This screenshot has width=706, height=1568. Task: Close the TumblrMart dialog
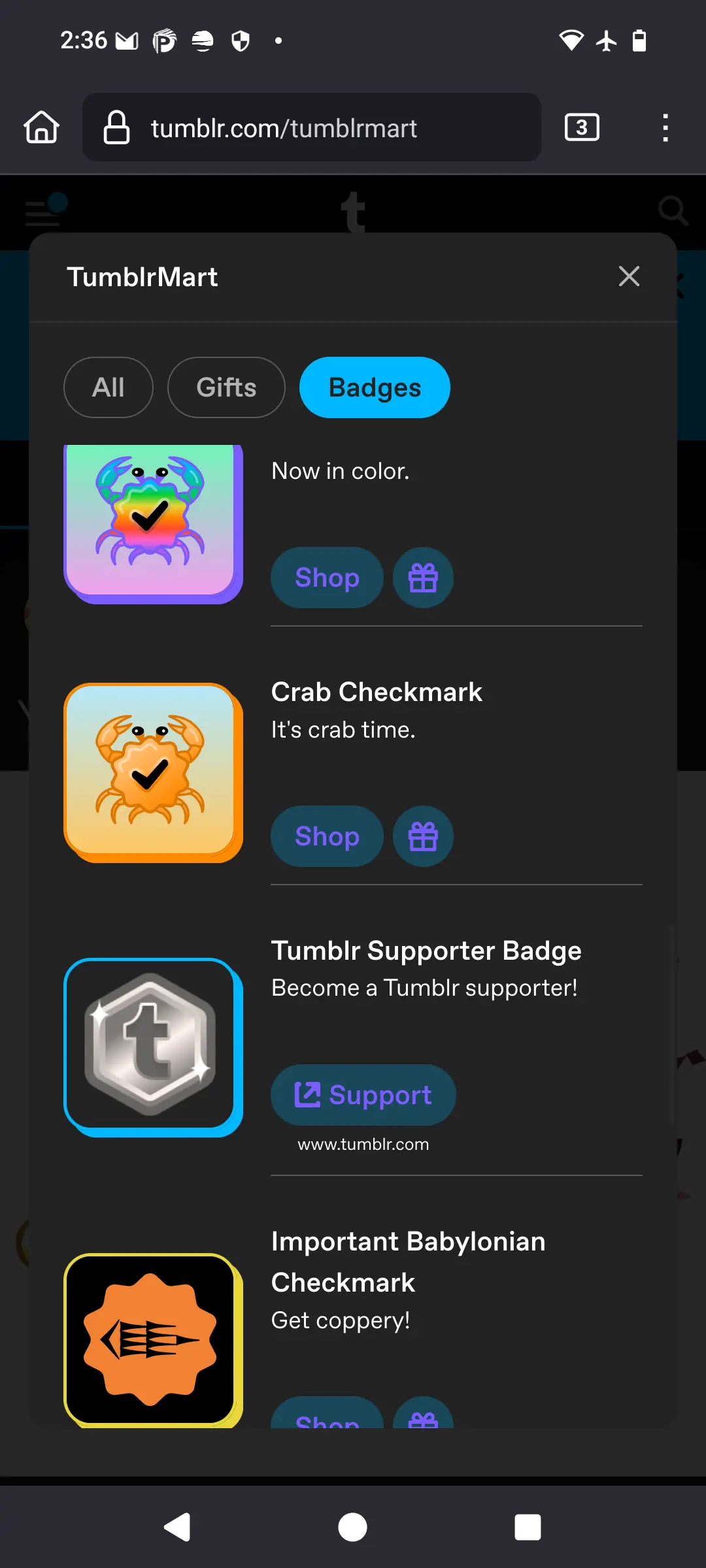pos(629,276)
